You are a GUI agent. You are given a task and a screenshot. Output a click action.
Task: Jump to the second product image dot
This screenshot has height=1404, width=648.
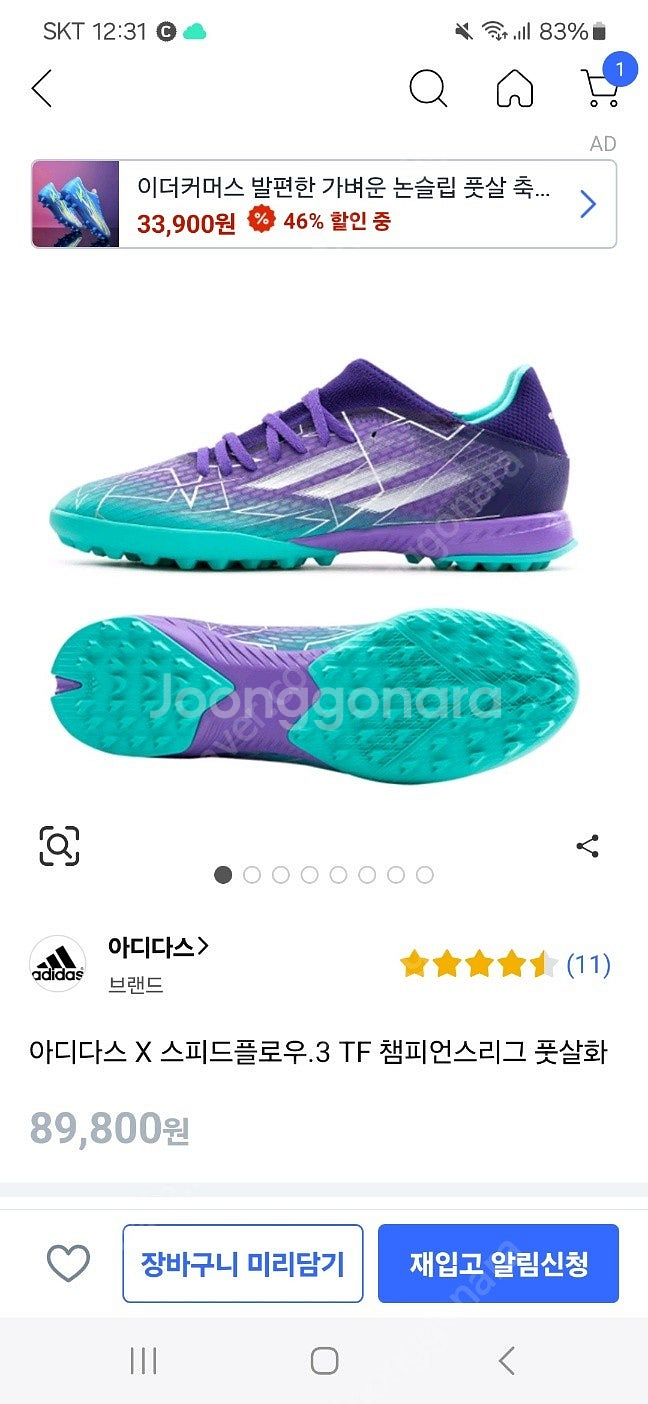coord(252,875)
